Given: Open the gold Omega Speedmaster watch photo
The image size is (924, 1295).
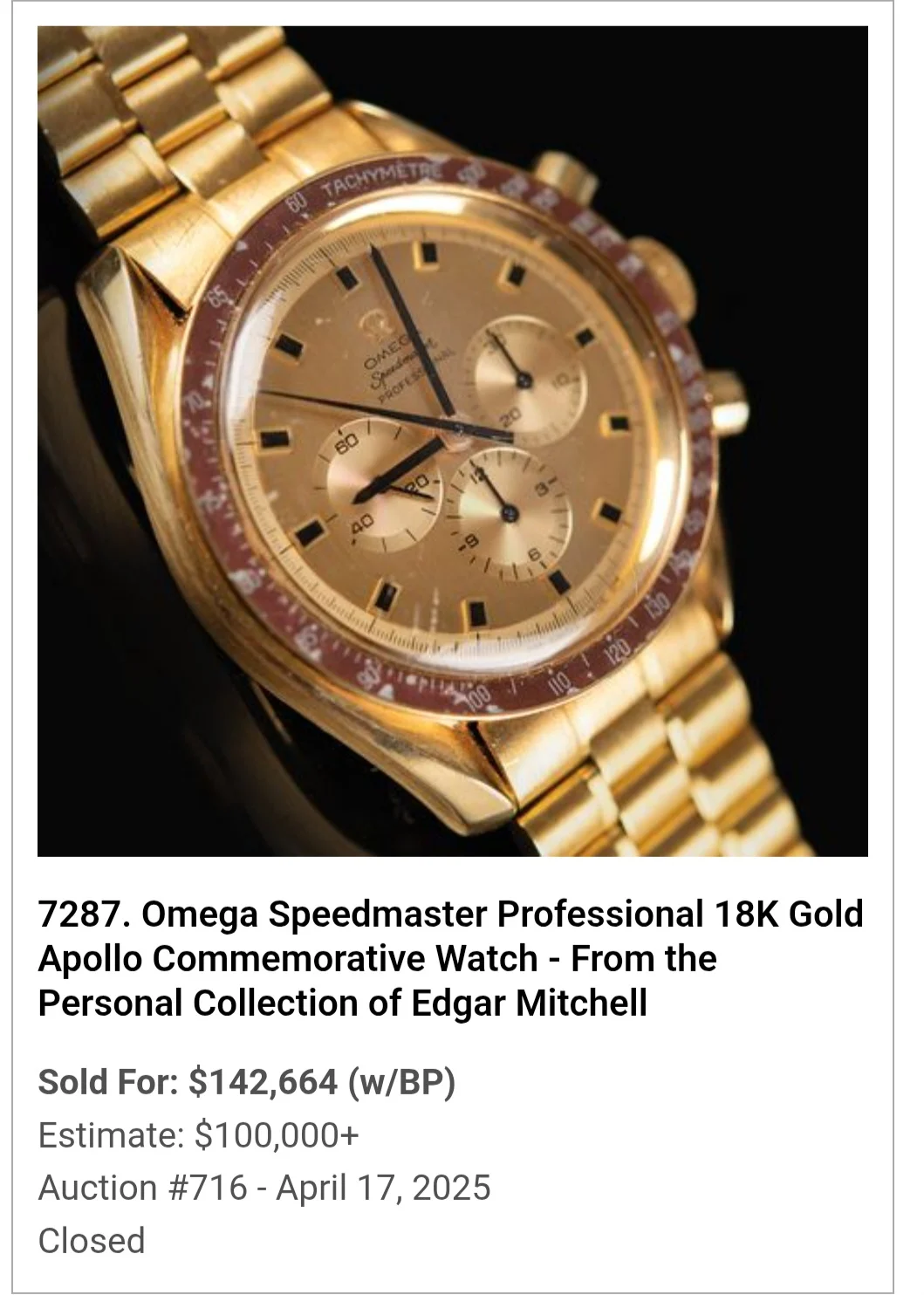Looking at the screenshot, I should point(452,441).
